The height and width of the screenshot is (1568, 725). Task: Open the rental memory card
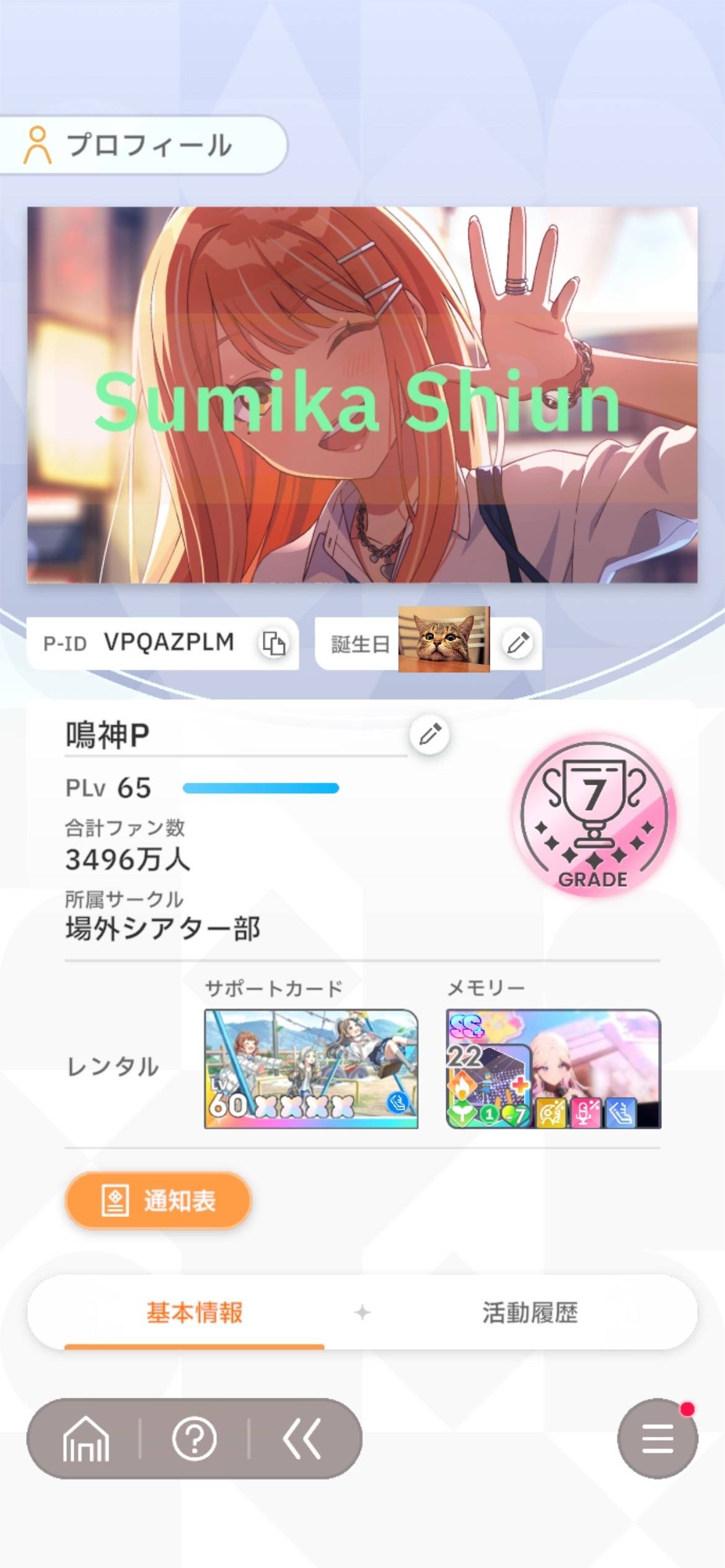[x=553, y=1069]
